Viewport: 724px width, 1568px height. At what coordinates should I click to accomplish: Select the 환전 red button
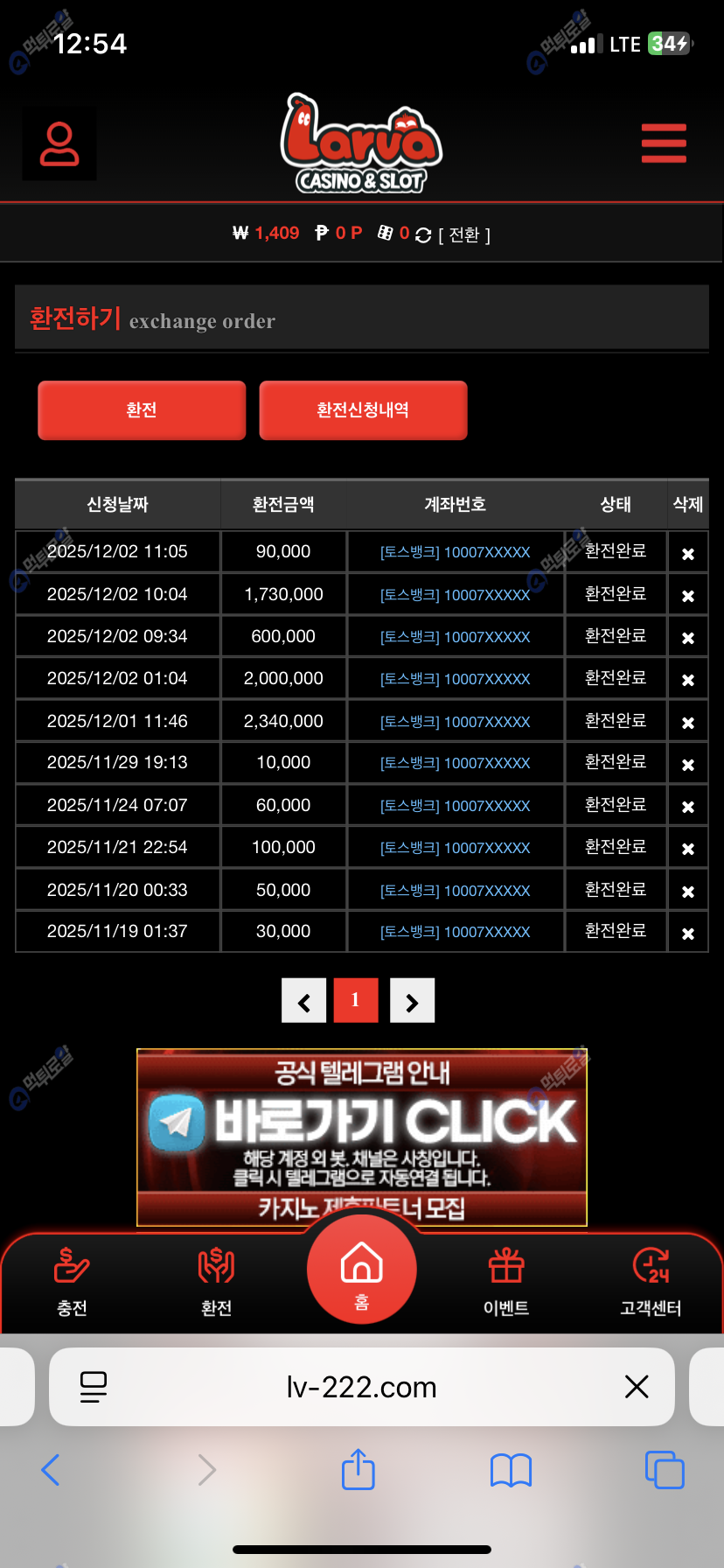[x=142, y=410]
